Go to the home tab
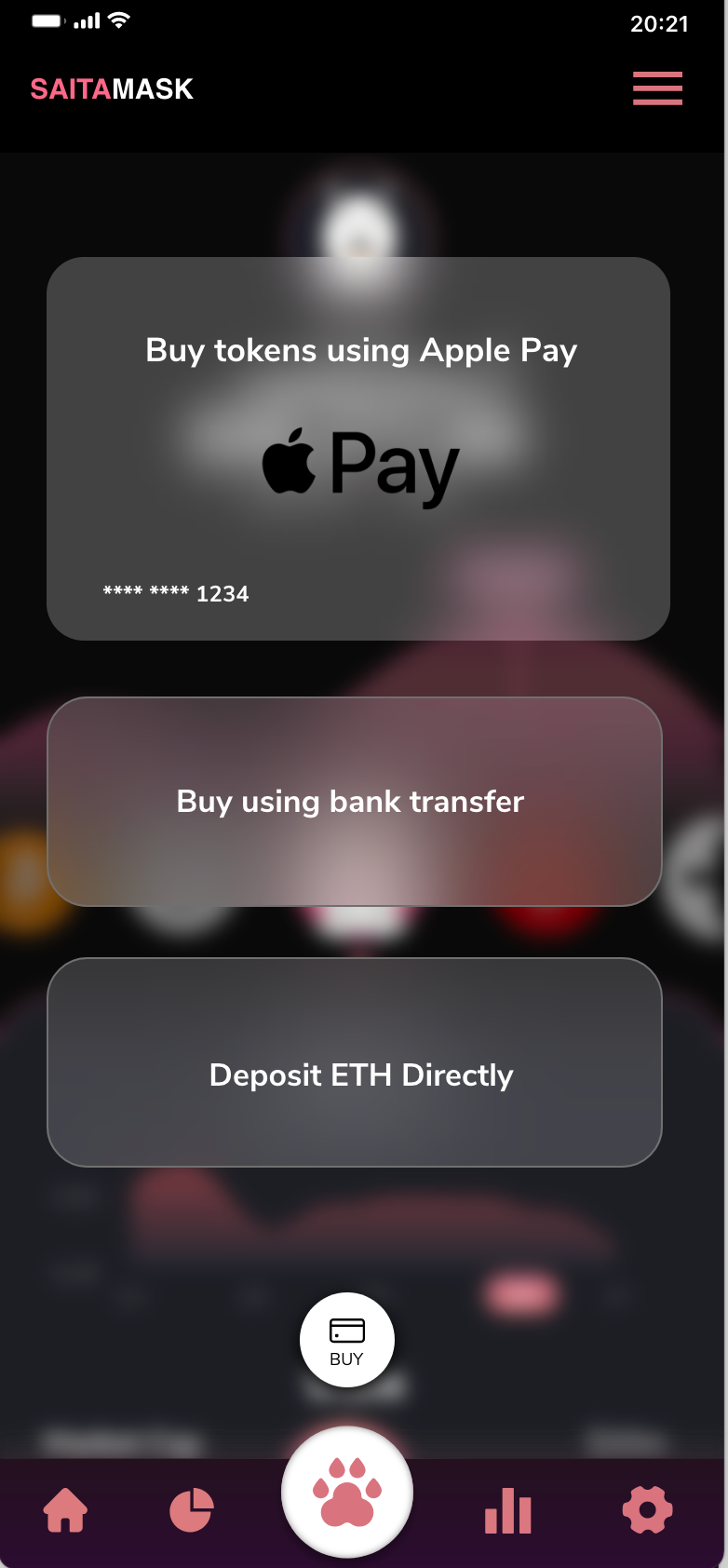This screenshot has height=1568, width=728. coord(66,1509)
